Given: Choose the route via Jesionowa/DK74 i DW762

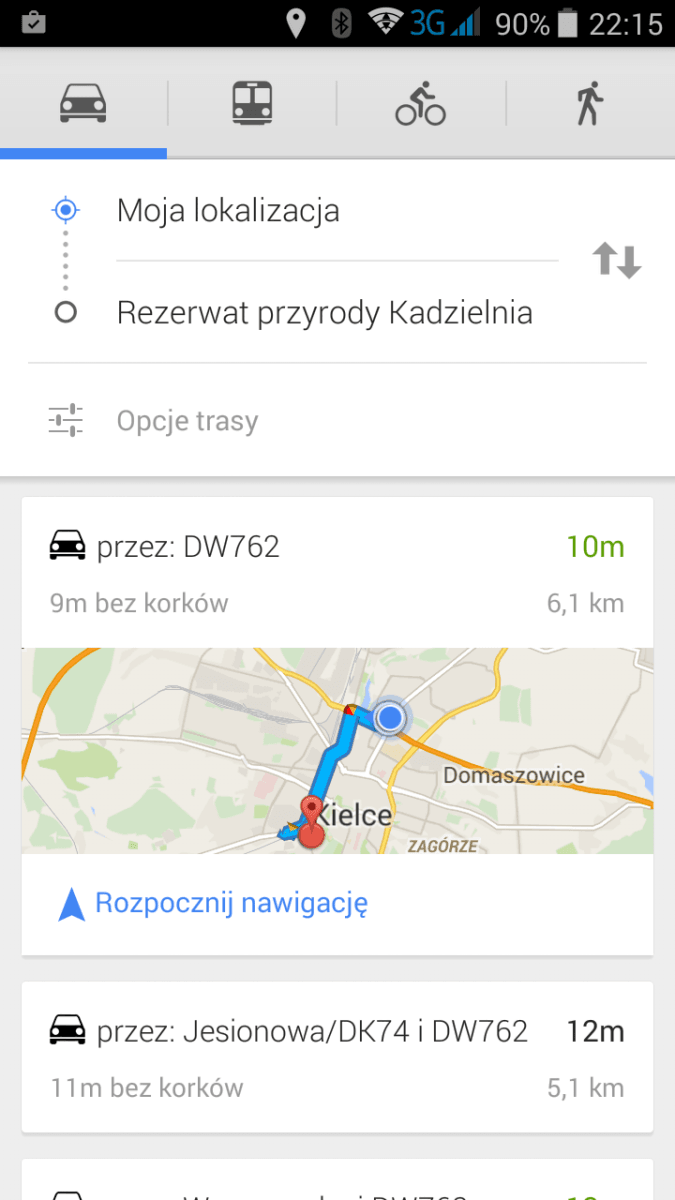Looking at the screenshot, I should tap(337, 1057).
